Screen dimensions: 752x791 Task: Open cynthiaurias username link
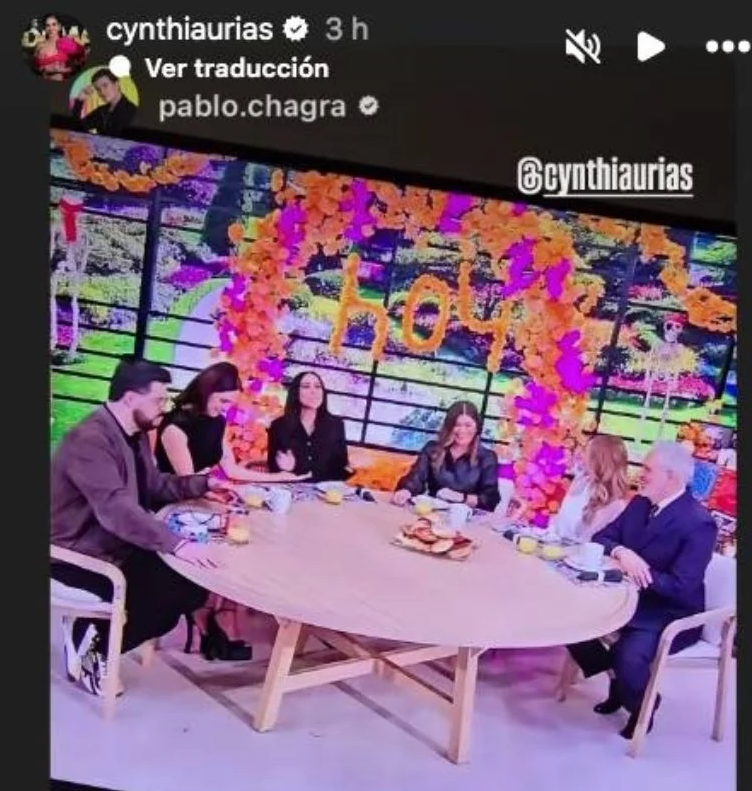point(188,30)
